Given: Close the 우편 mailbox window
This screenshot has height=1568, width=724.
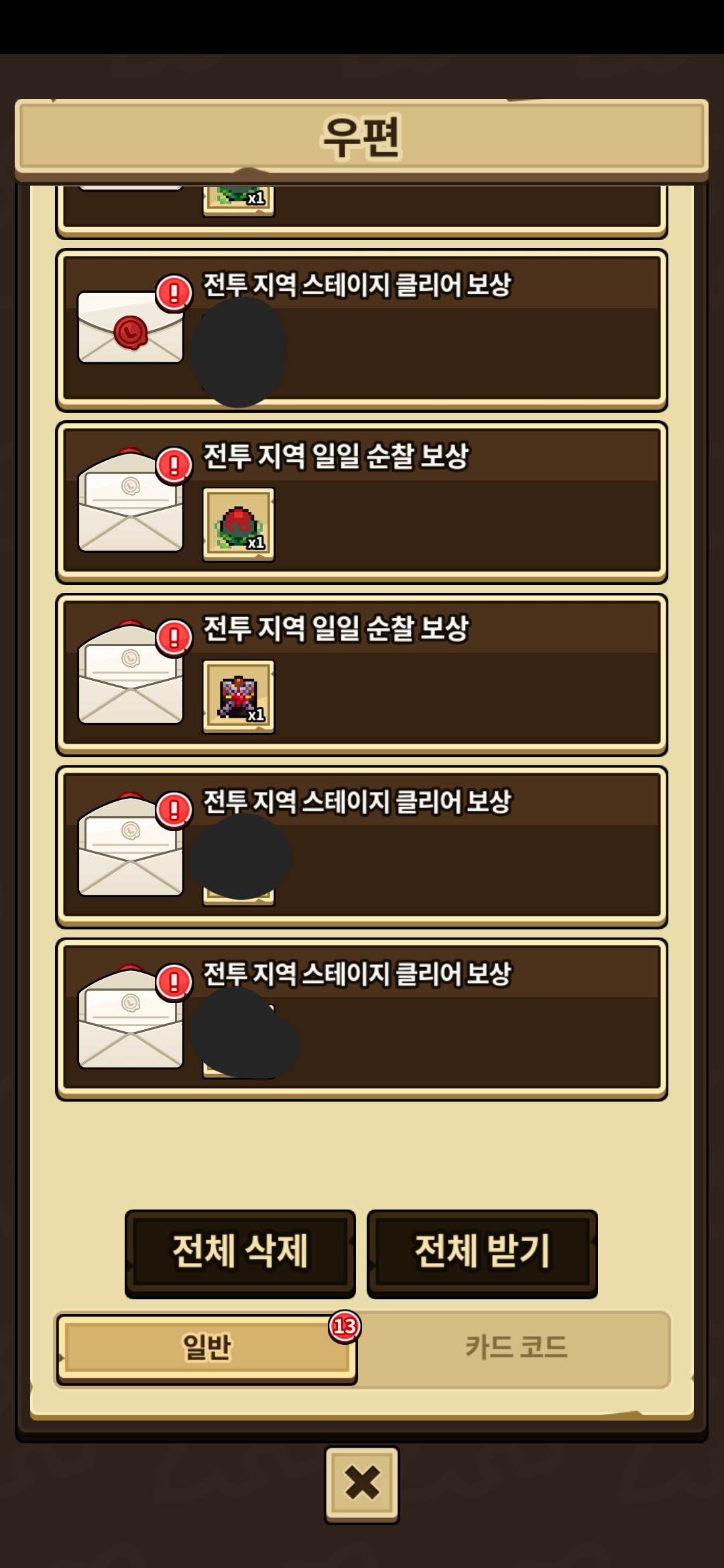Looking at the screenshot, I should tap(361, 1484).
